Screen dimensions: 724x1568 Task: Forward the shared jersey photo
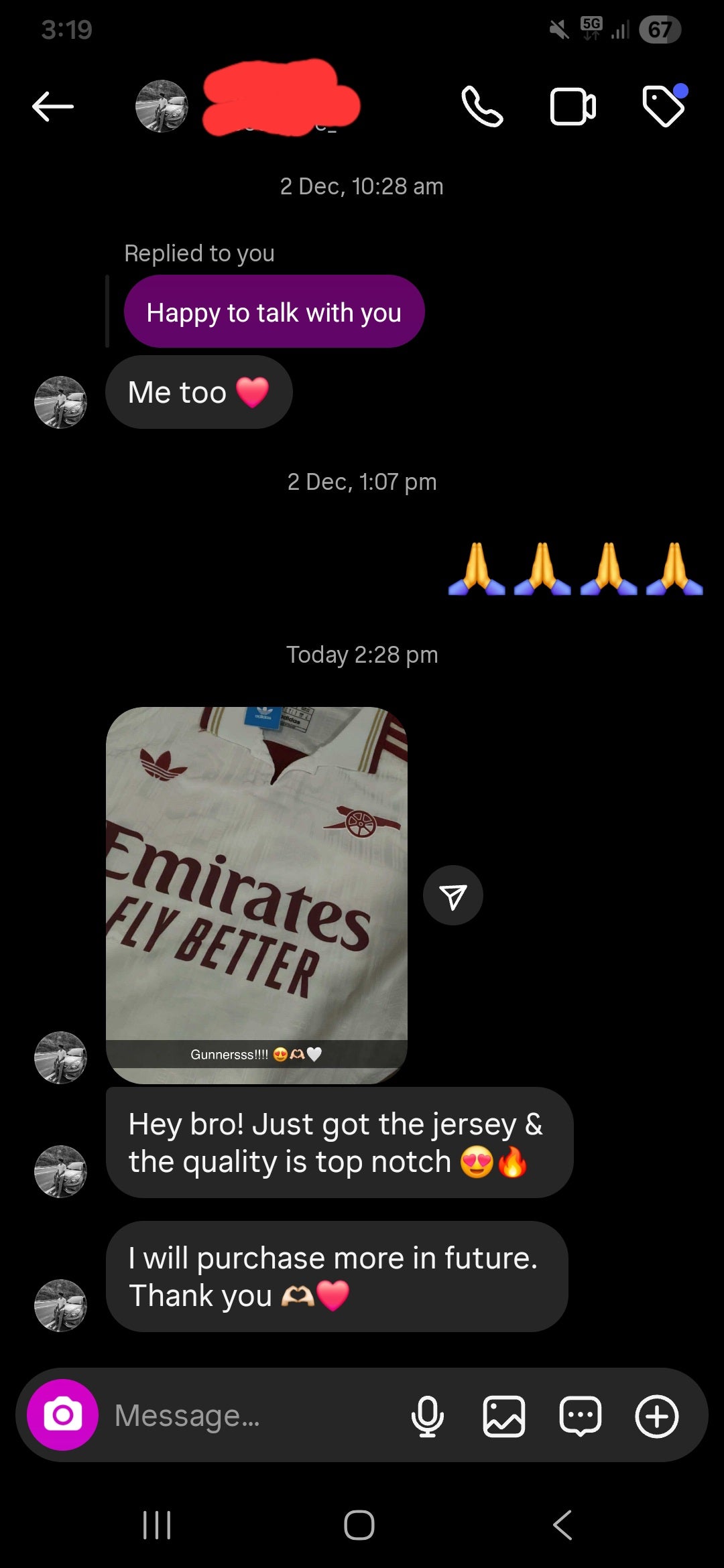pos(453,896)
